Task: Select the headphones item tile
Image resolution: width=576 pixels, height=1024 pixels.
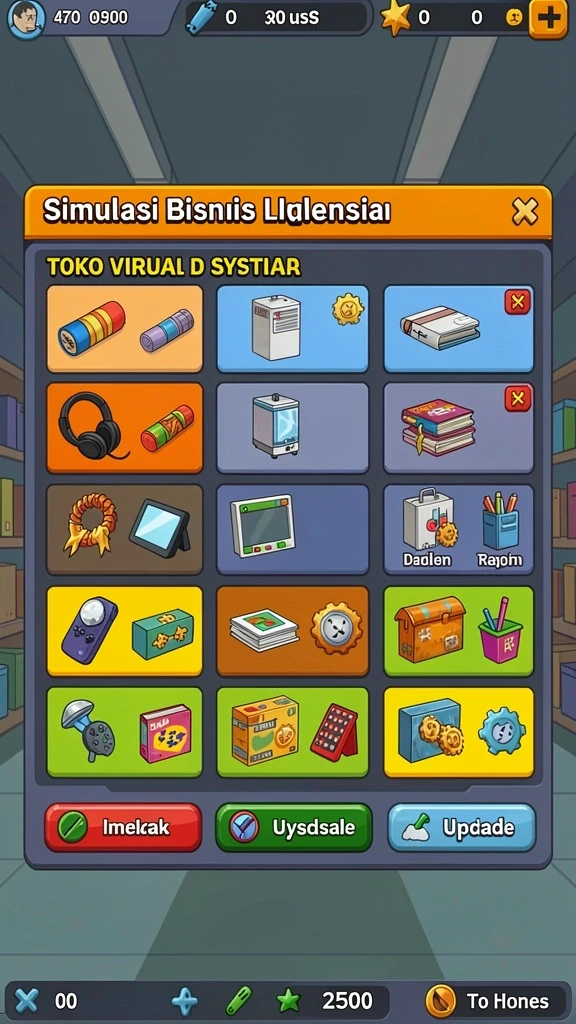Action: pos(125,428)
